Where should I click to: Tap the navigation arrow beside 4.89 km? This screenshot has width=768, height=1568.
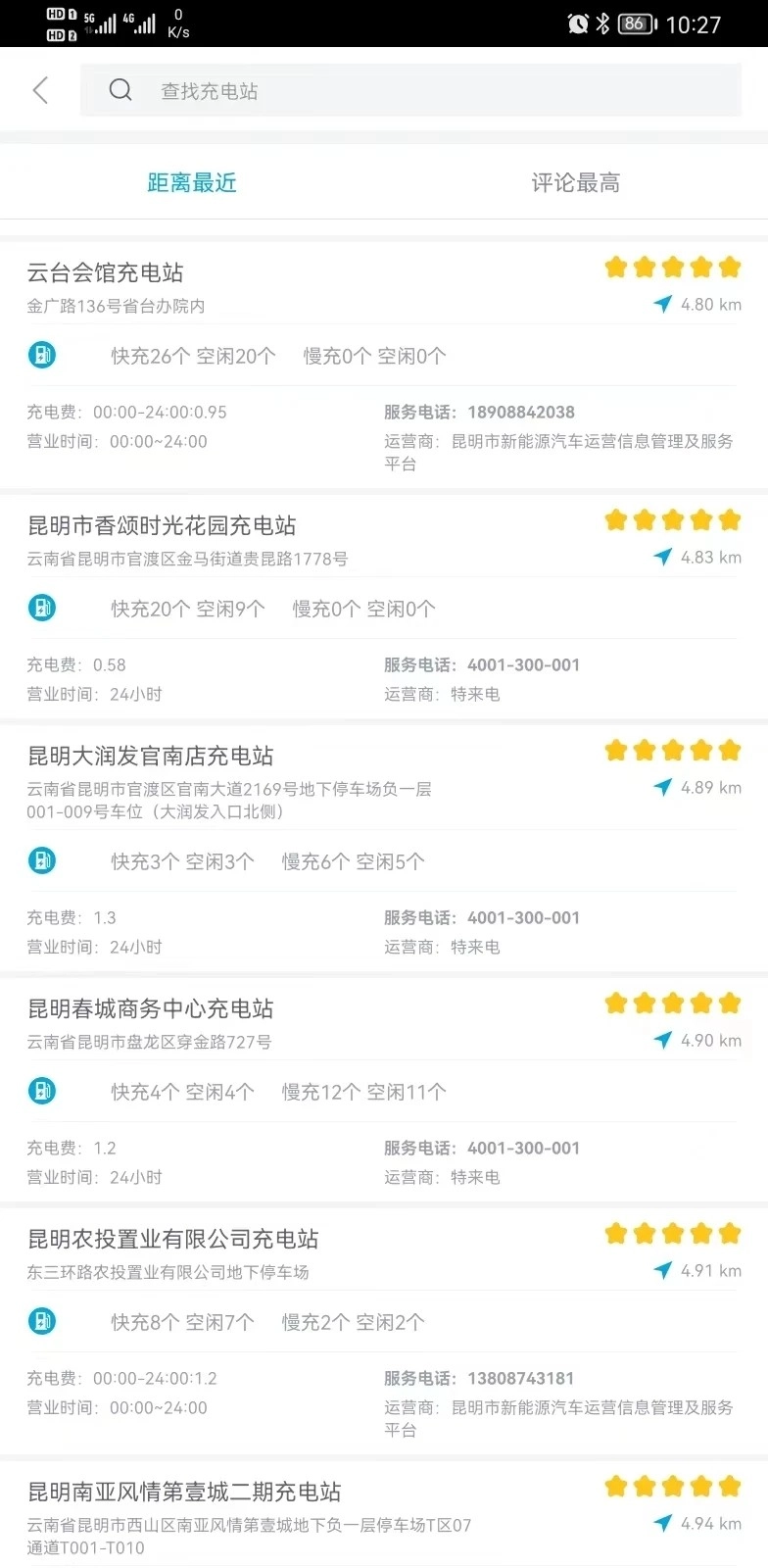tap(662, 787)
